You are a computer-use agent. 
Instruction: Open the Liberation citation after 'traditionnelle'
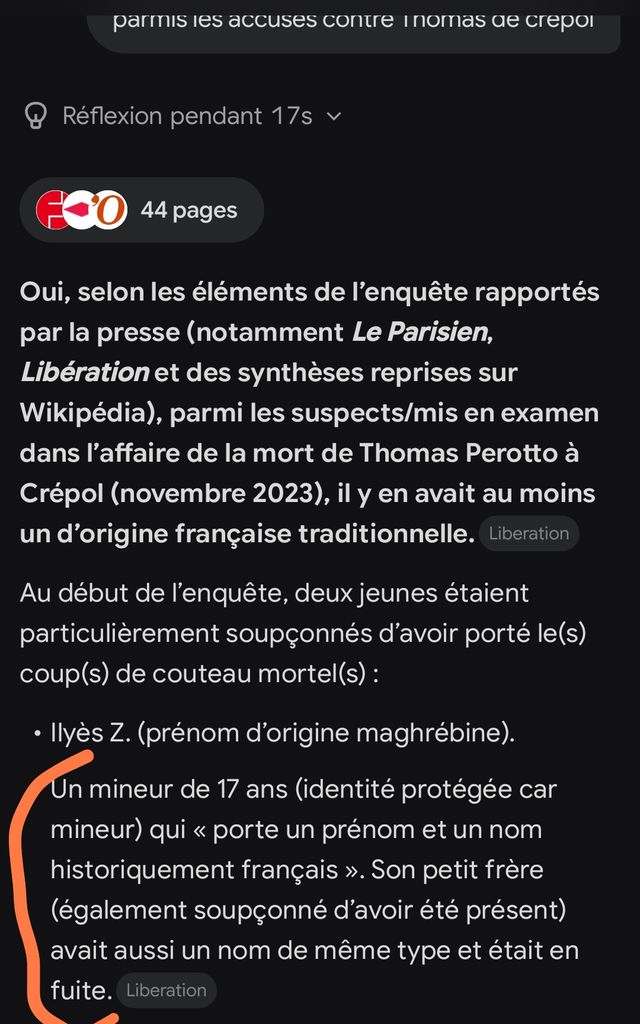[528, 534]
